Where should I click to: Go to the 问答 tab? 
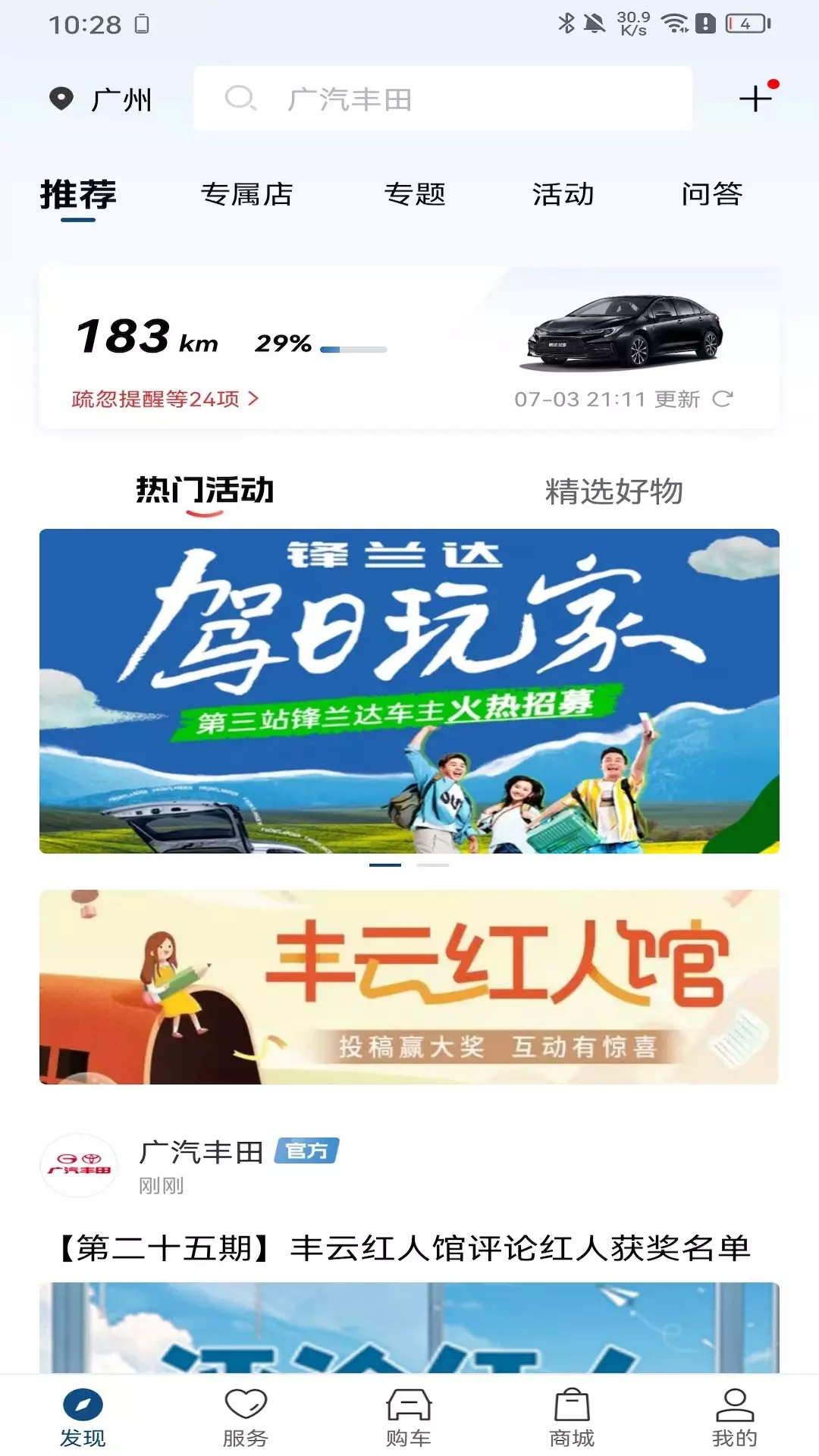[711, 194]
